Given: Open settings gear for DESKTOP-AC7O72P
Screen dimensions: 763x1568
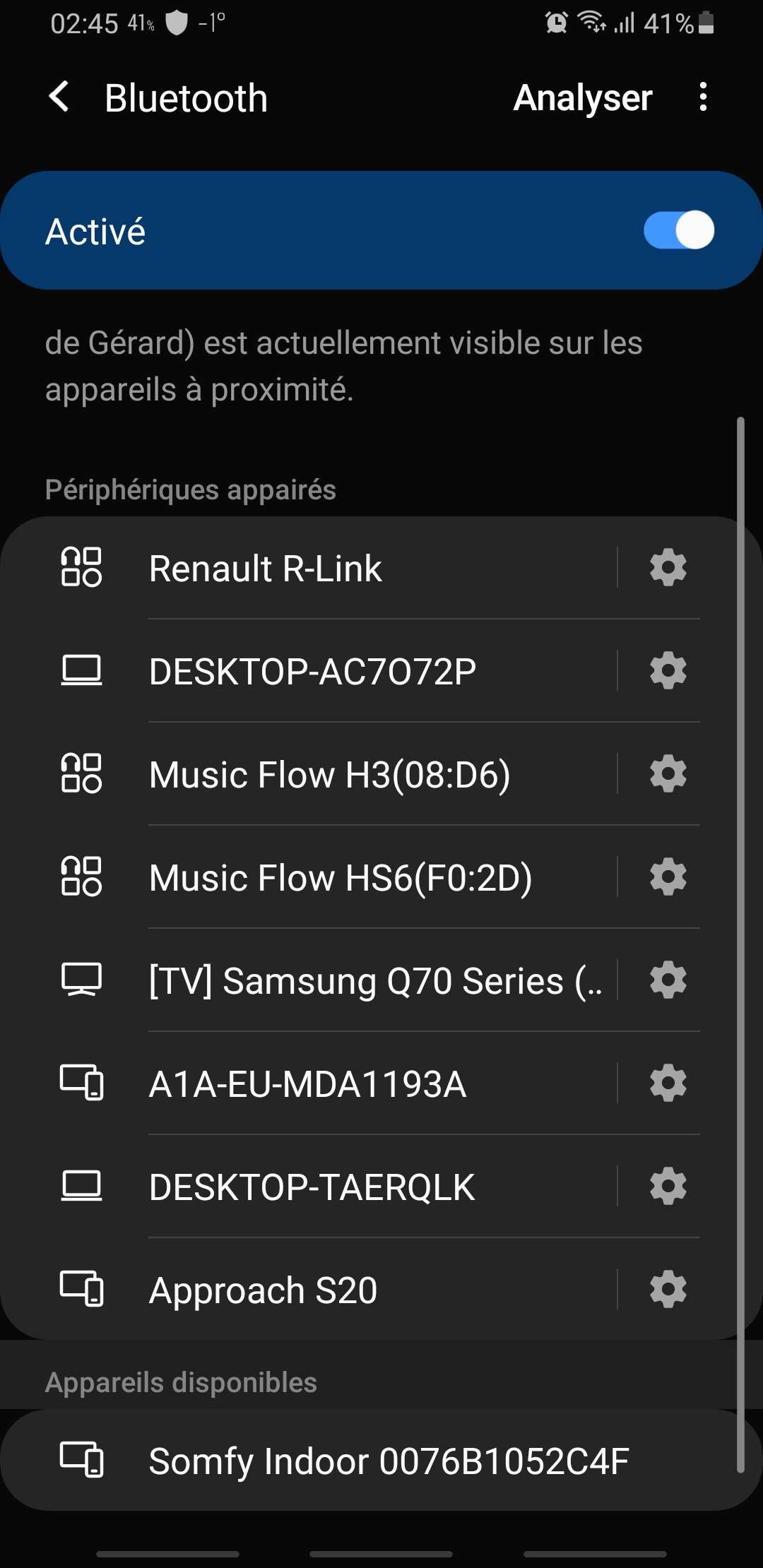Looking at the screenshot, I should point(668,670).
